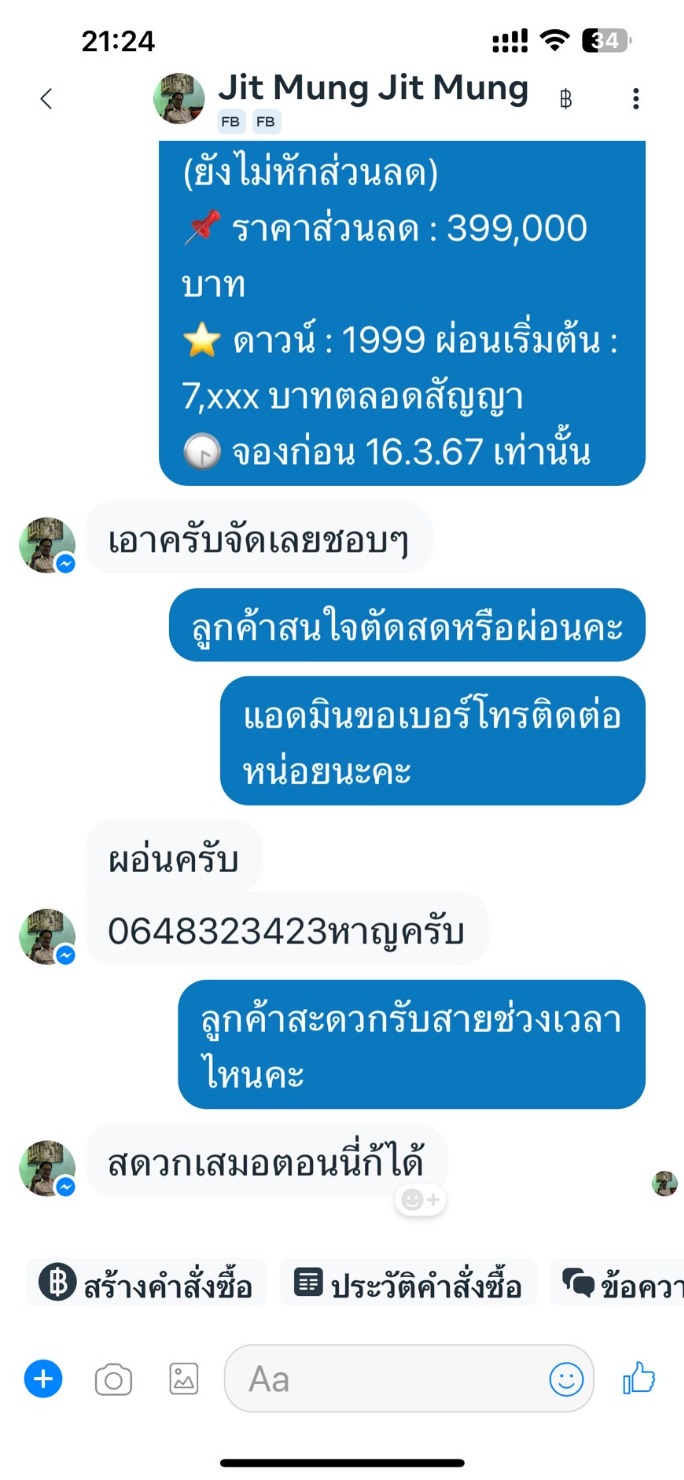684x1480 pixels.
Task: Open the photo gallery icon
Action: pyautogui.click(x=183, y=1379)
